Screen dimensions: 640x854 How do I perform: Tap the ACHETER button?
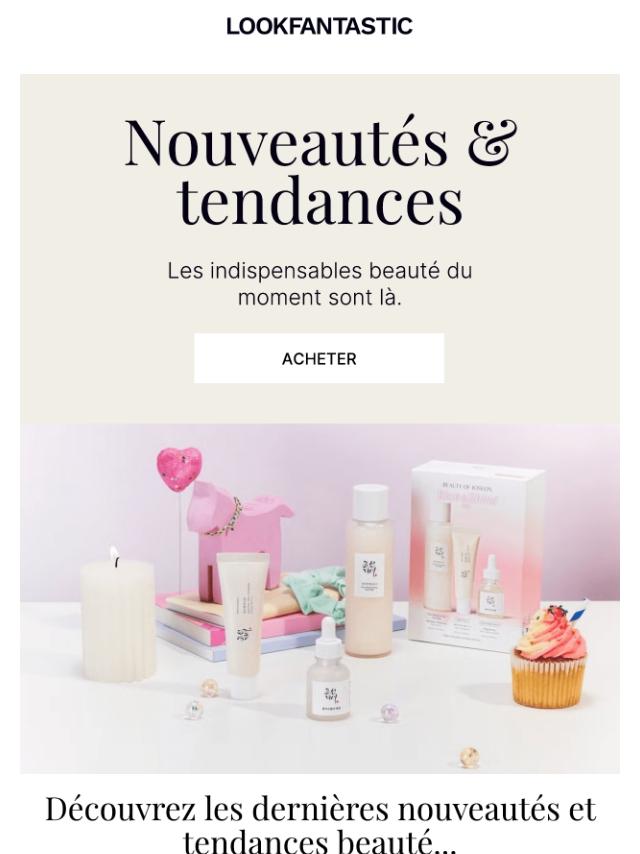tap(319, 358)
